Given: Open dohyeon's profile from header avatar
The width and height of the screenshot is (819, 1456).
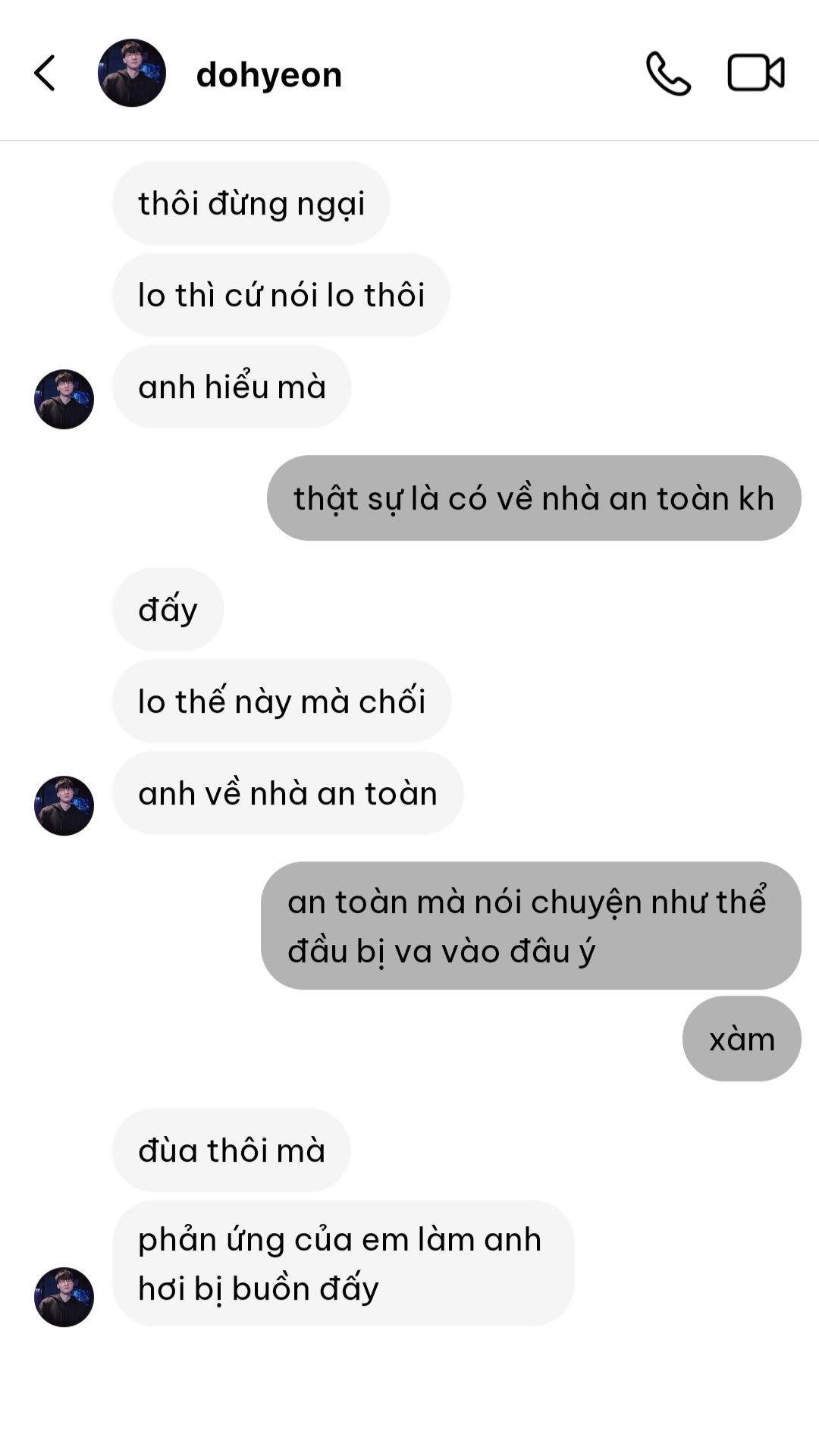Looking at the screenshot, I should coord(132,74).
